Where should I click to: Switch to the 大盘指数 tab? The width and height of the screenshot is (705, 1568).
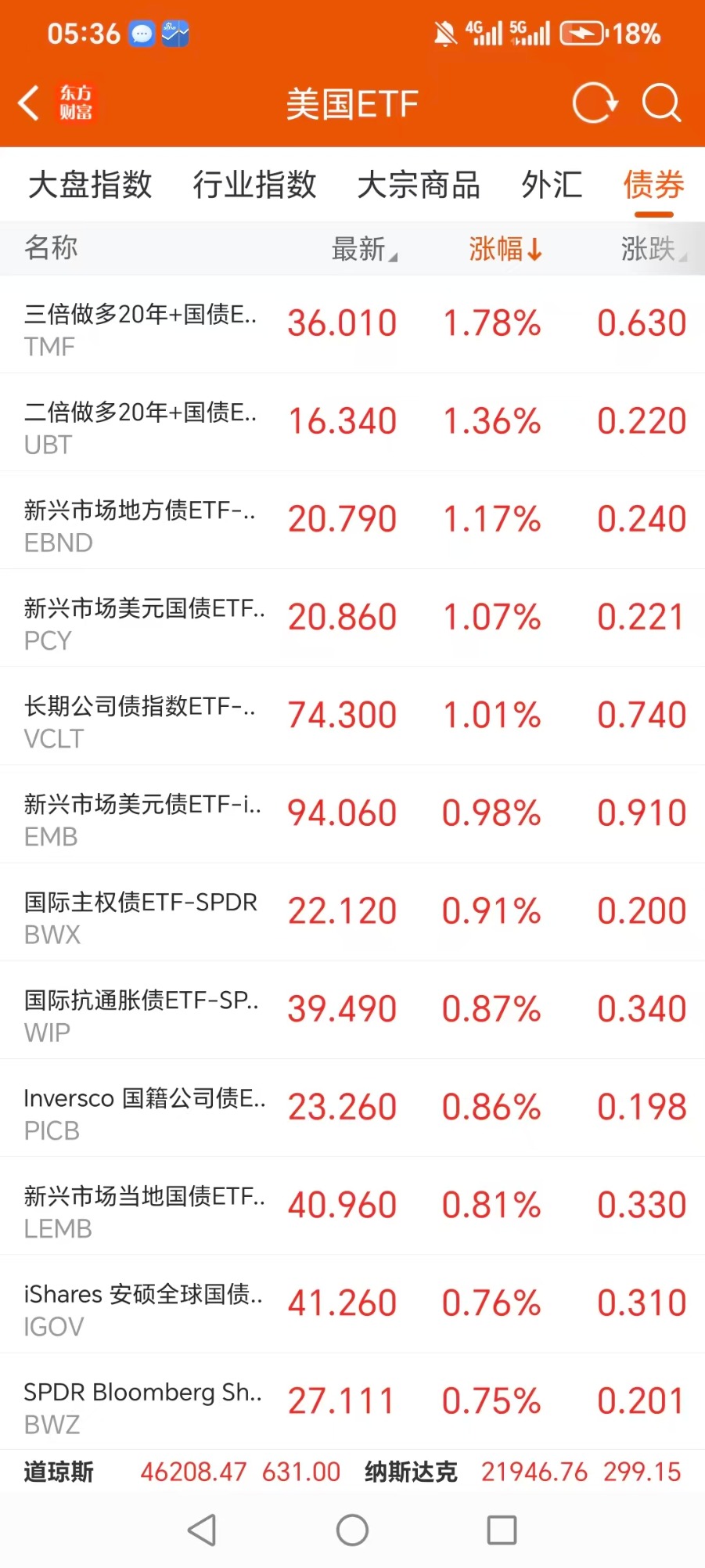90,186
